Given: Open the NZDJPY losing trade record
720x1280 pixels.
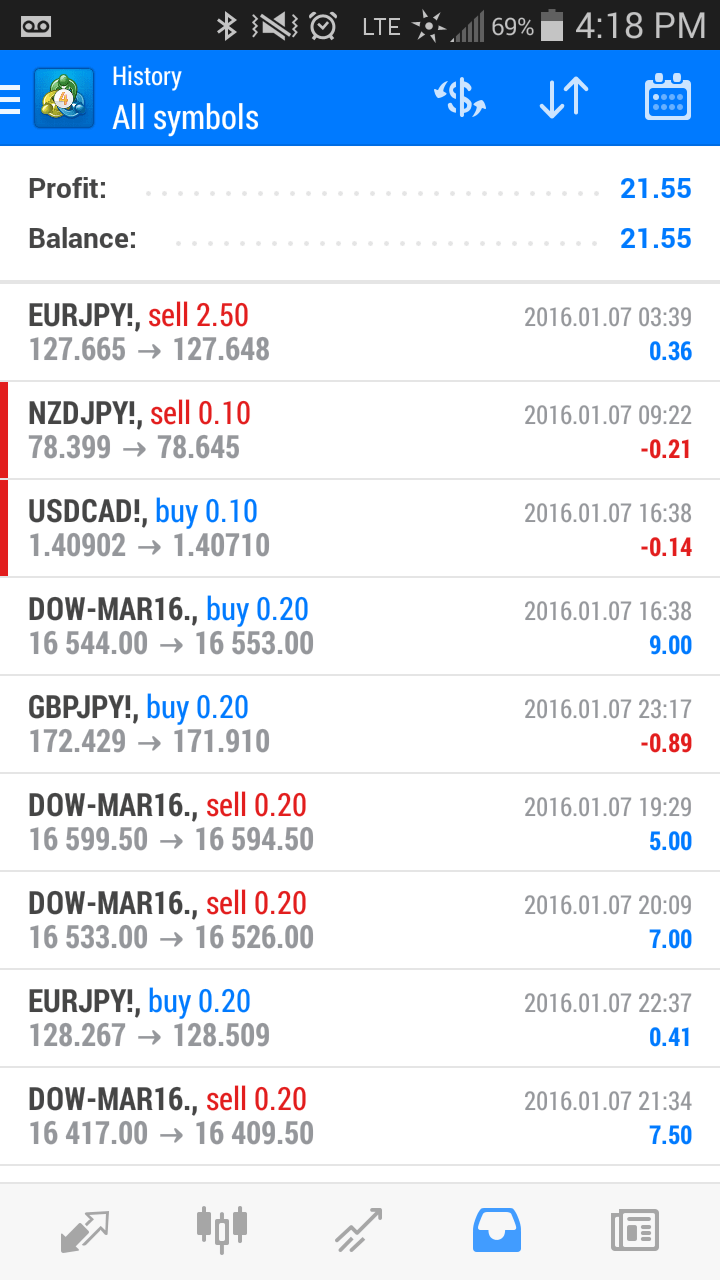Looking at the screenshot, I should point(360,430).
